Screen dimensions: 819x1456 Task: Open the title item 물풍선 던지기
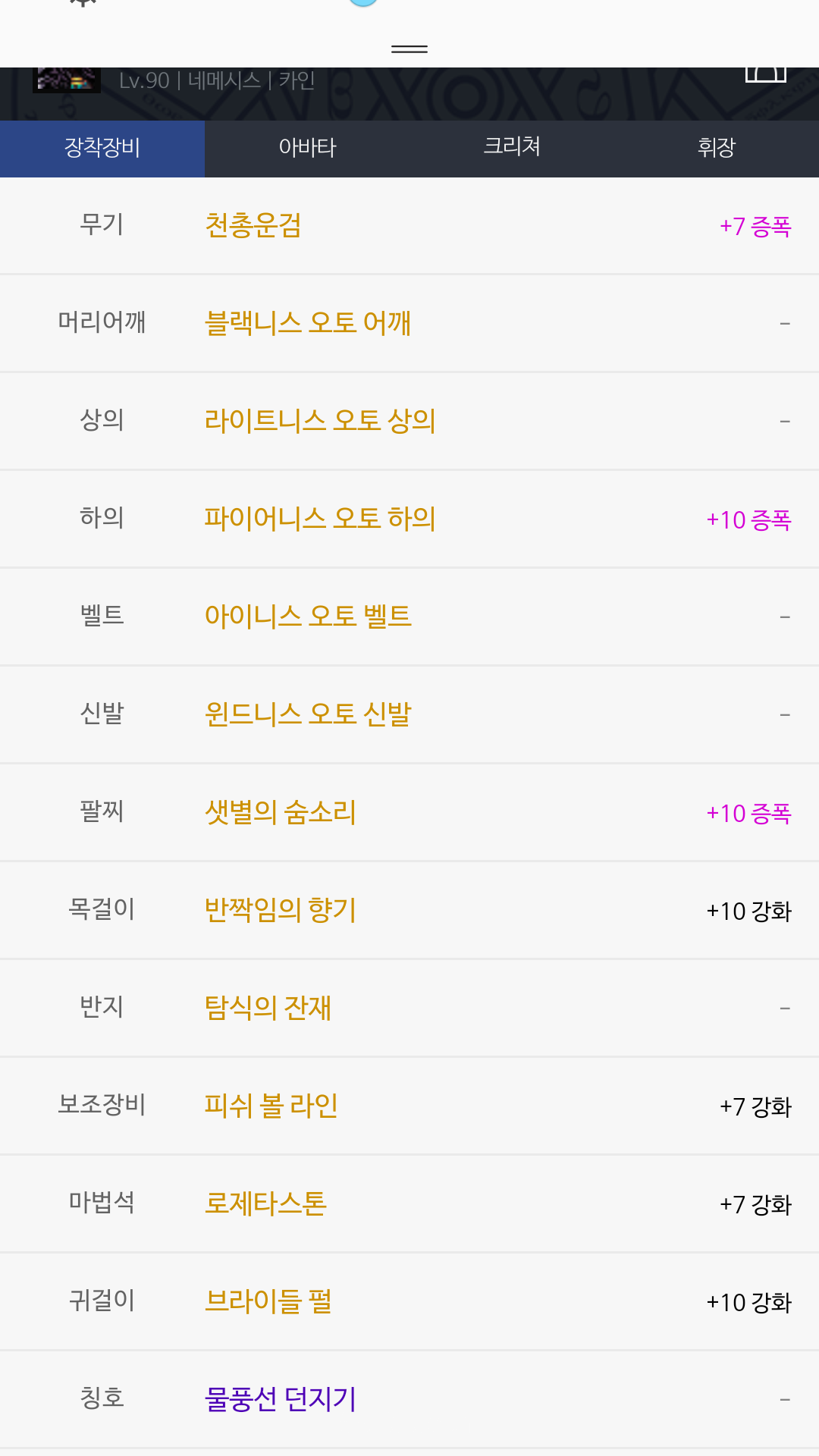[280, 1400]
